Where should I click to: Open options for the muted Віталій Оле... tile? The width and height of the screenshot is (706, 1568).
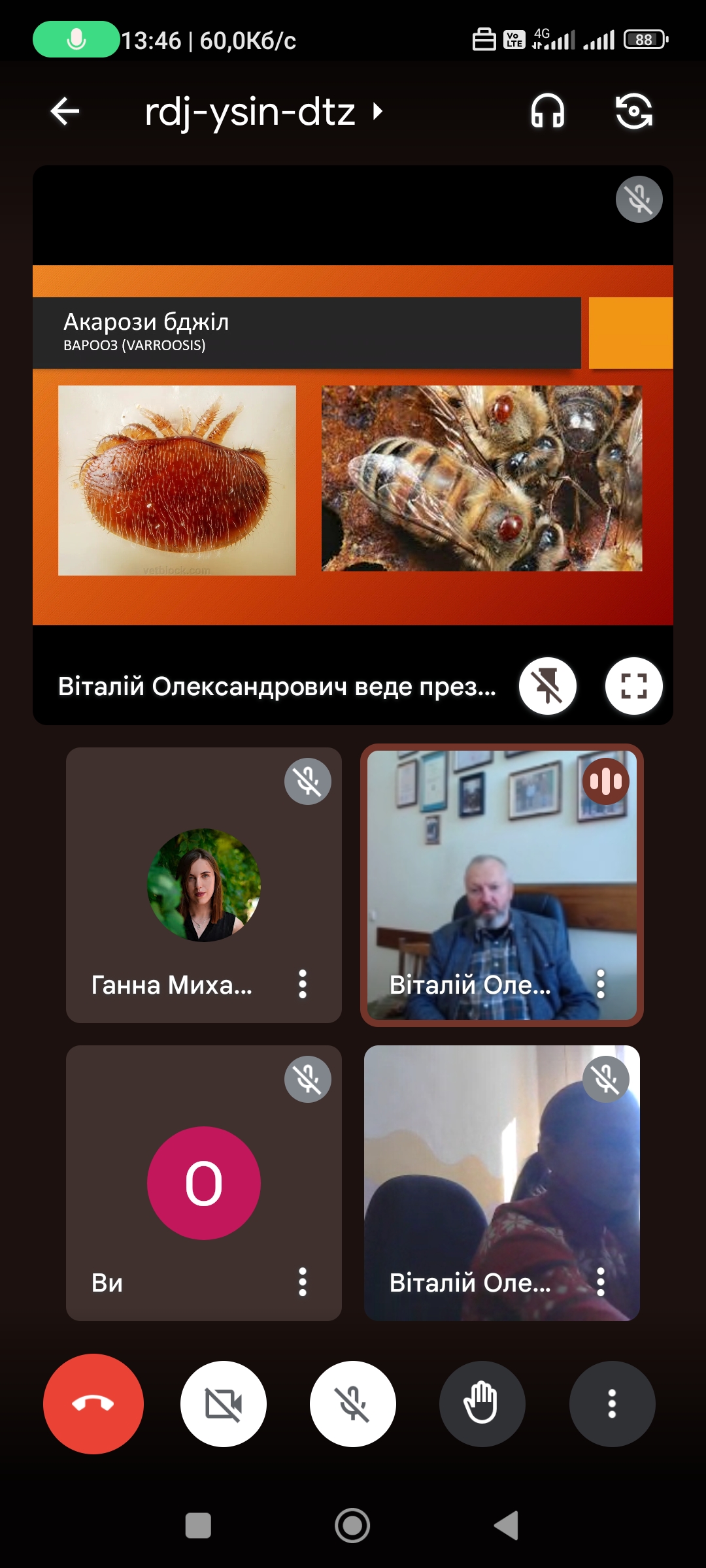click(x=601, y=1282)
